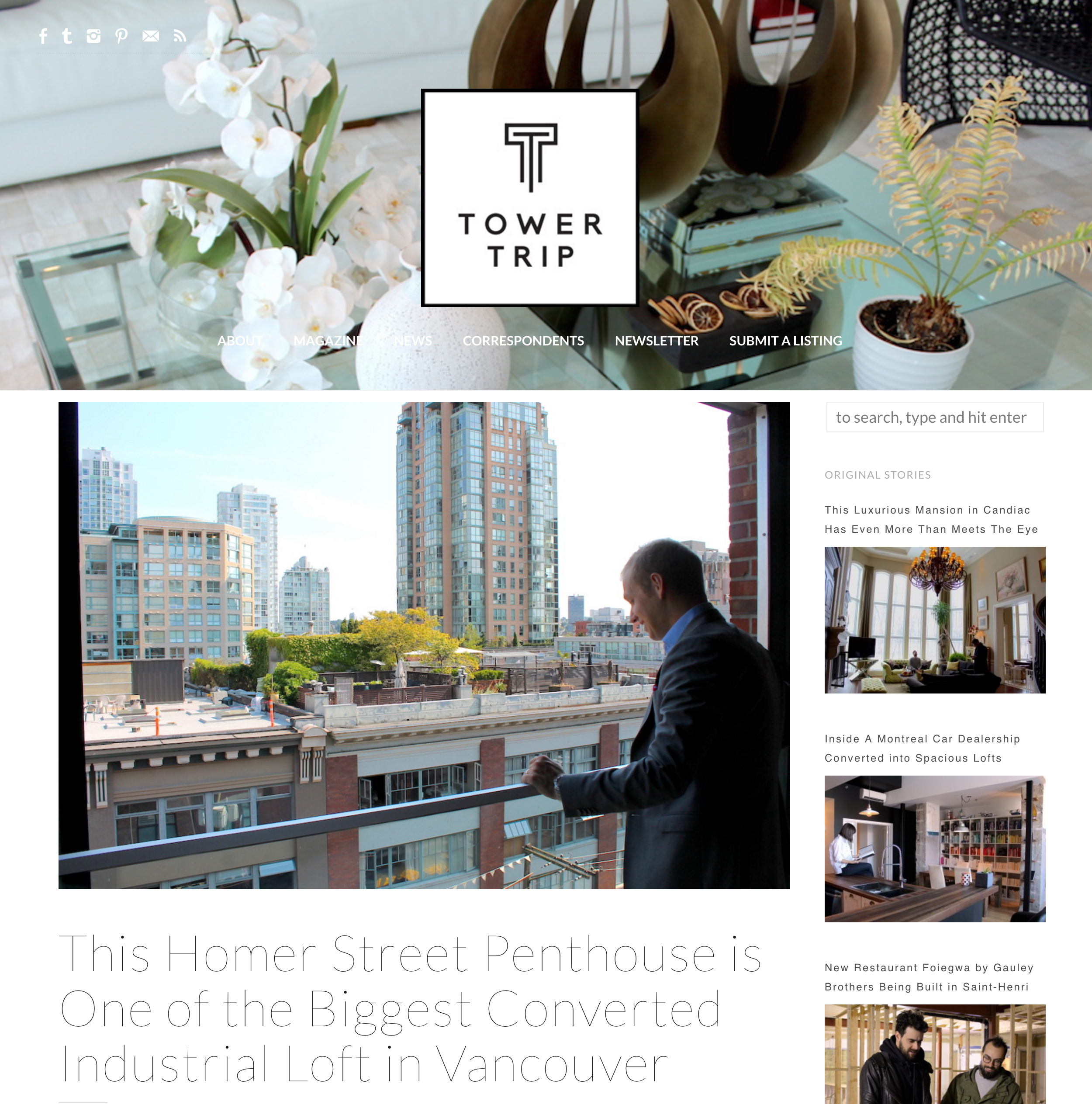The width and height of the screenshot is (1092, 1104).
Task: Open the Homer Street Penthouse headline
Action: click(x=410, y=1010)
